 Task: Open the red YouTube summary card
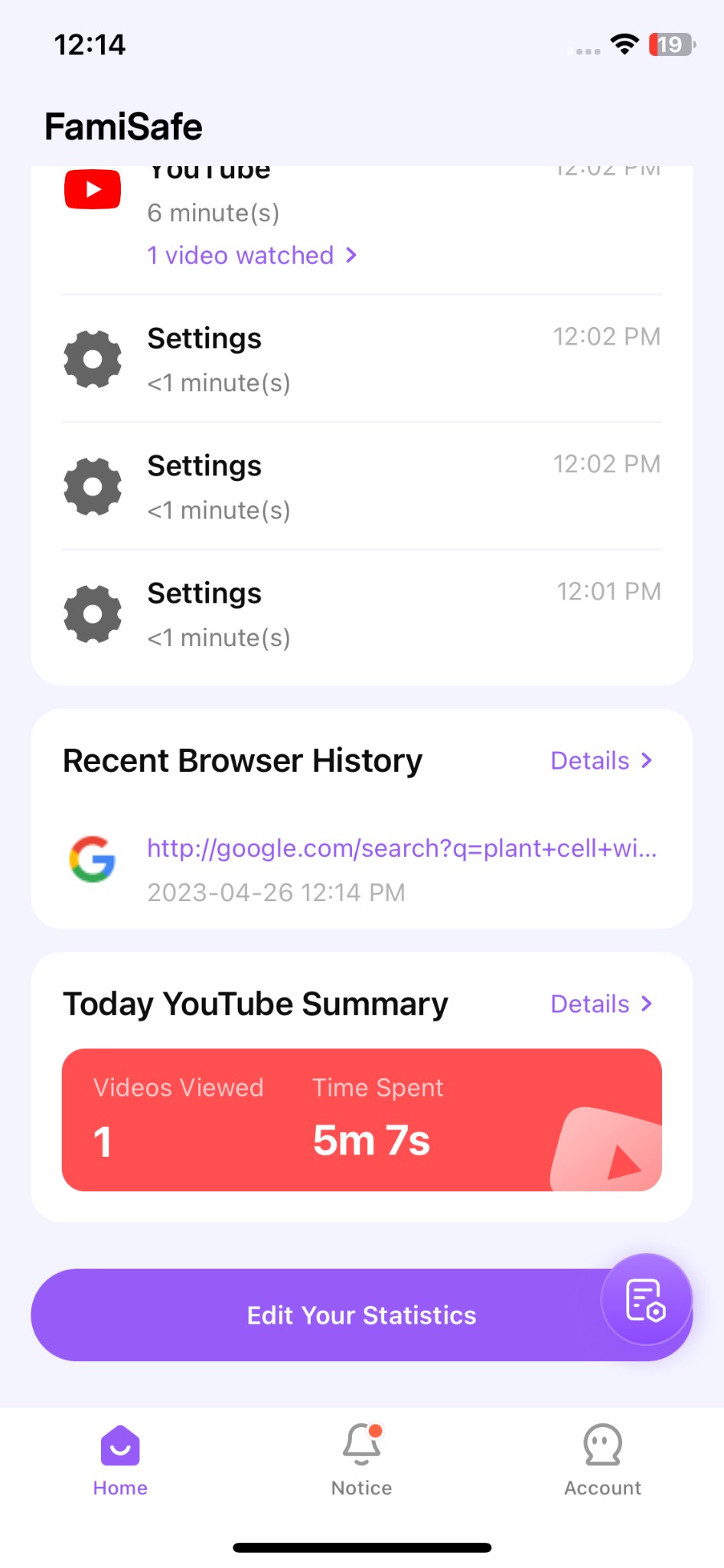(361, 1119)
